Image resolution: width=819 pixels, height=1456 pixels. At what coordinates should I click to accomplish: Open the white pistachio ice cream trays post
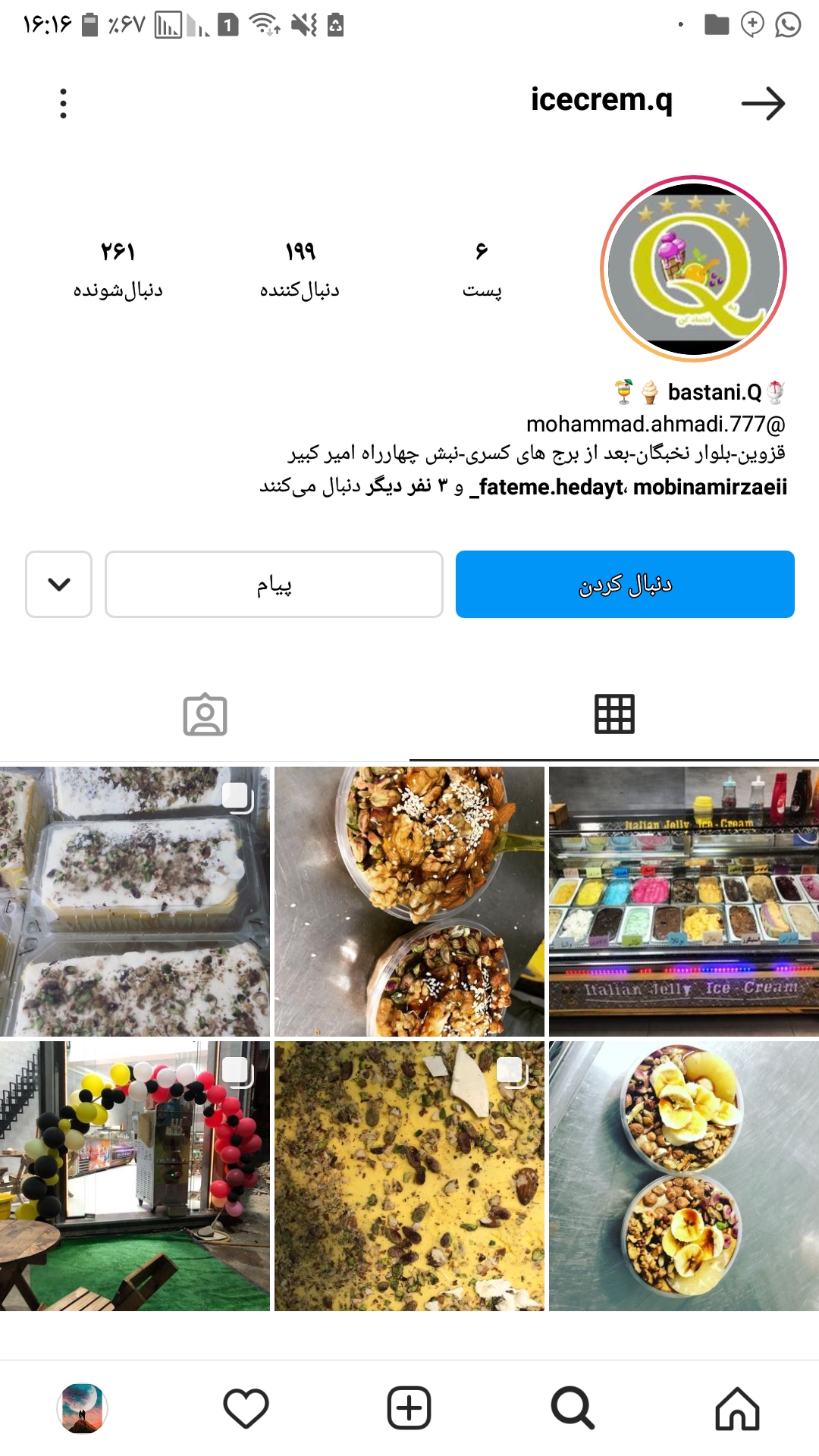135,901
